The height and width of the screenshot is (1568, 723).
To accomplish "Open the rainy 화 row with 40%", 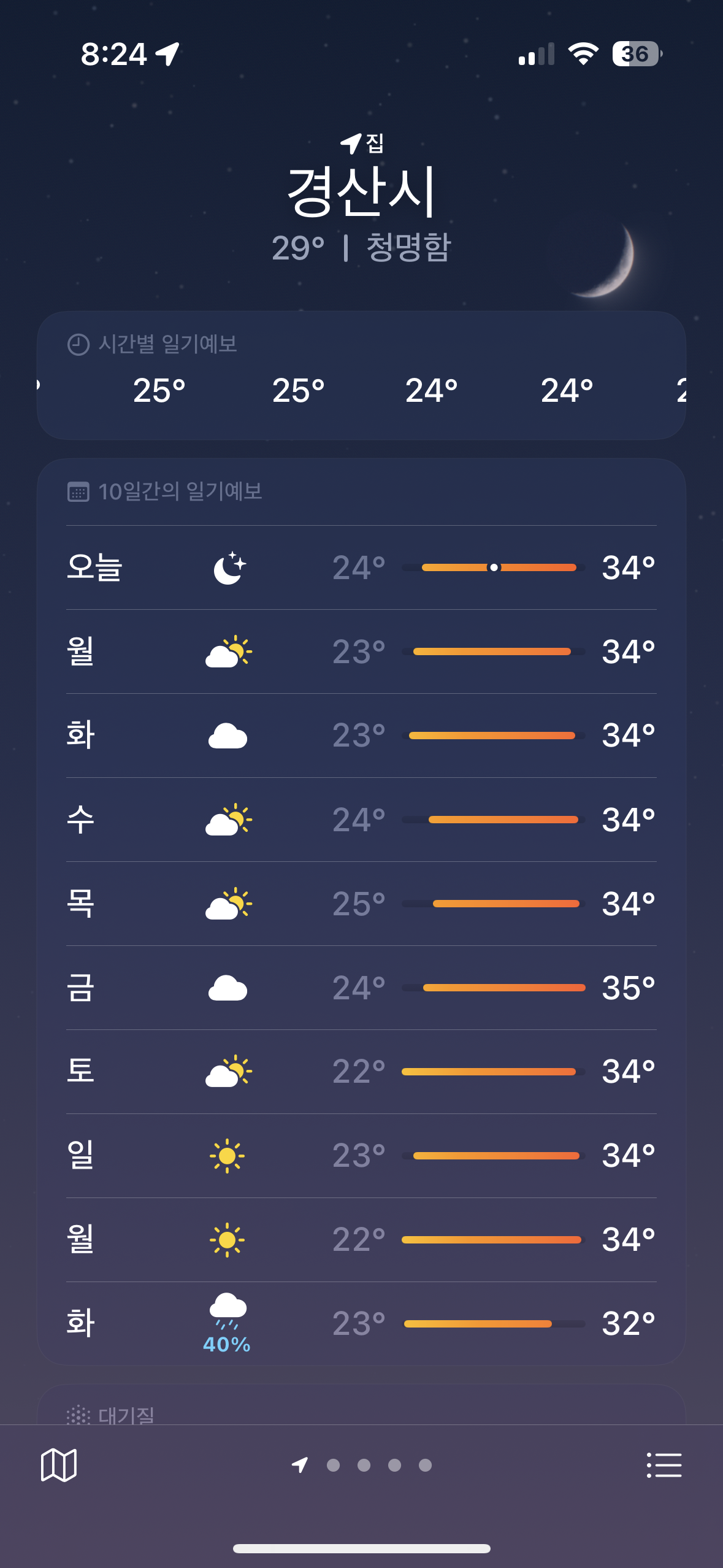I will click(x=361, y=1323).
